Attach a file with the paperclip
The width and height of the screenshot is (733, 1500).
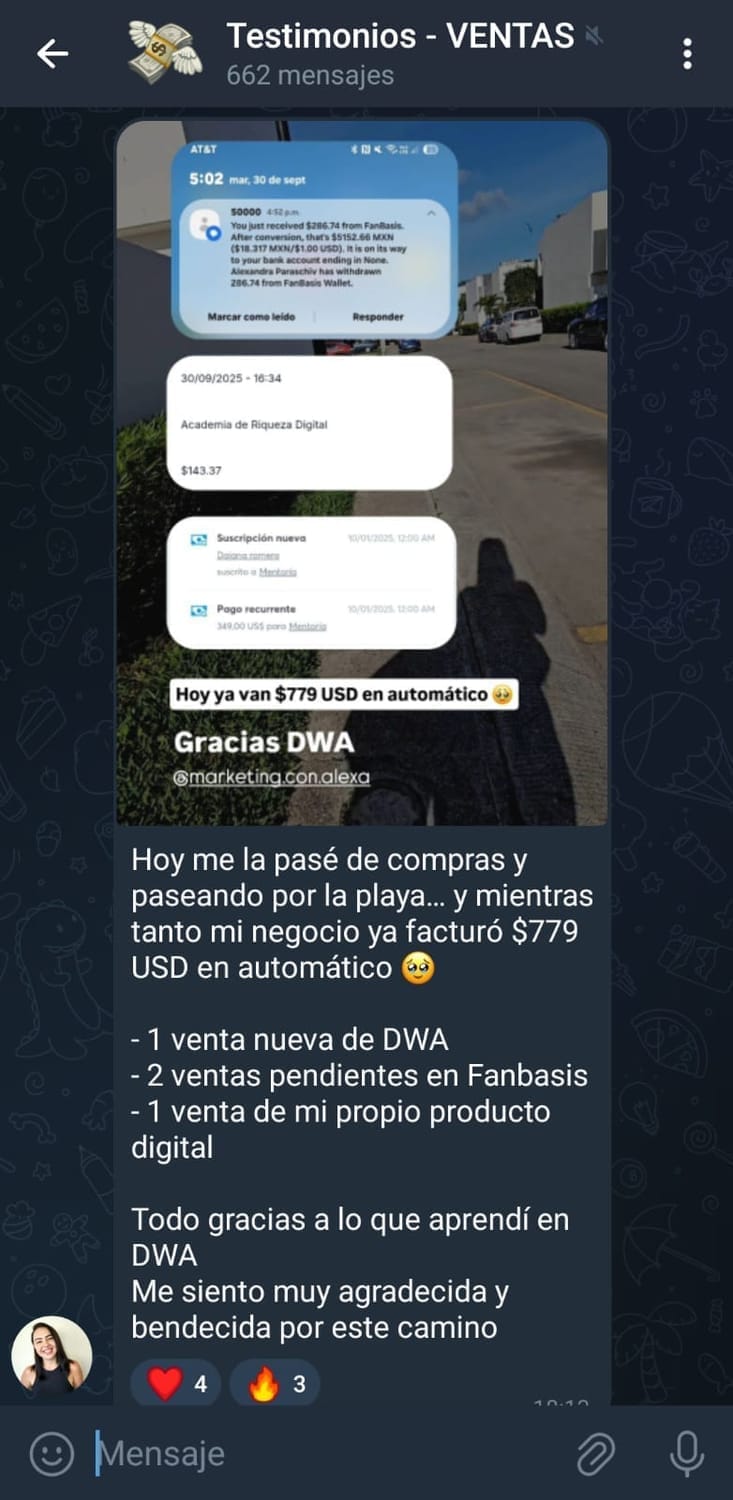[x=596, y=1453]
